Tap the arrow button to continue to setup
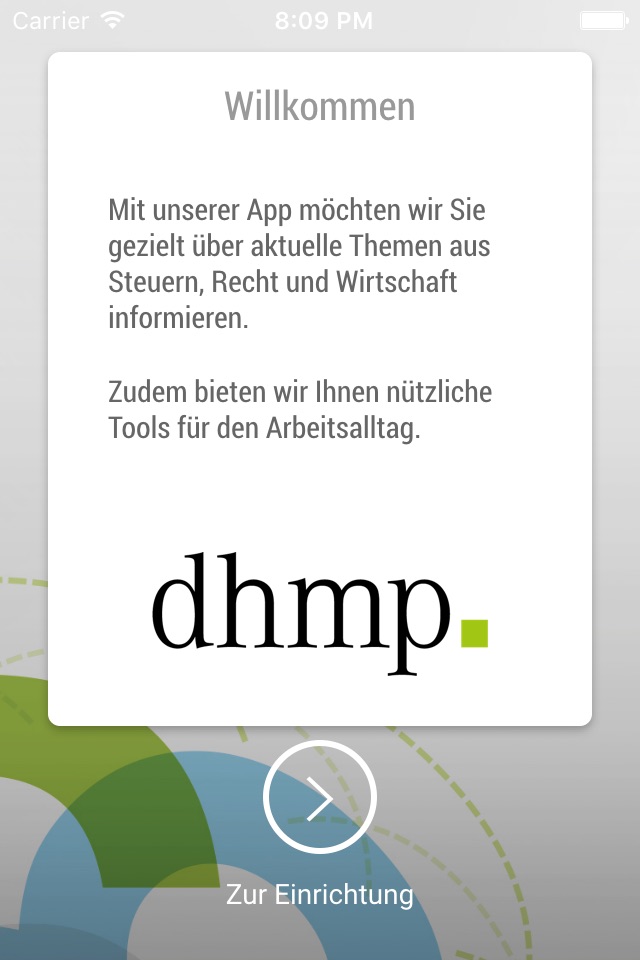640x960 pixels. tap(320, 798)
